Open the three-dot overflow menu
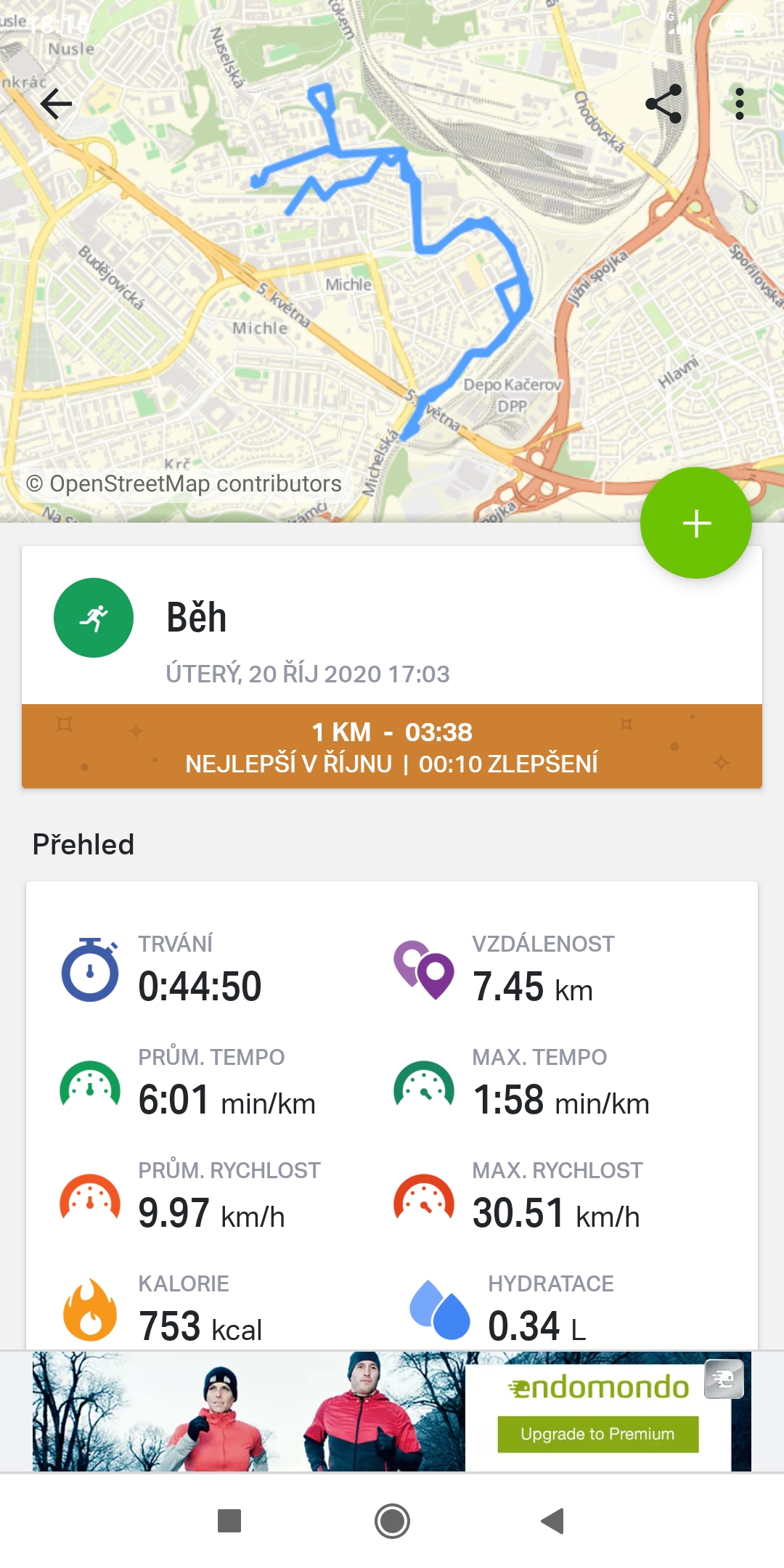The height and width of the screenshot is (1568, 784). pos(739,104)
